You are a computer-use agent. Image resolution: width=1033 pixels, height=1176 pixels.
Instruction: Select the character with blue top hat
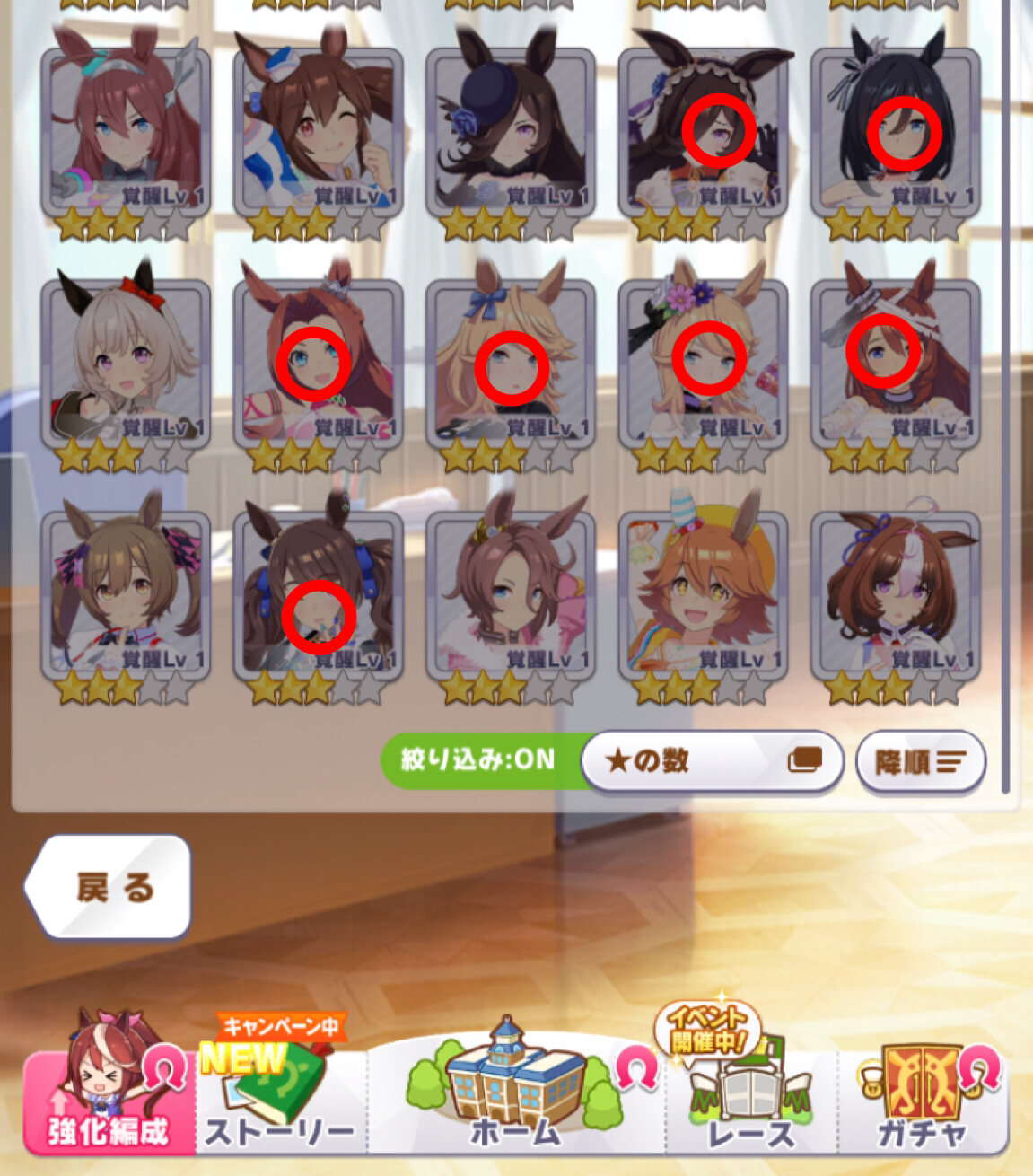[x=510, y=133]
